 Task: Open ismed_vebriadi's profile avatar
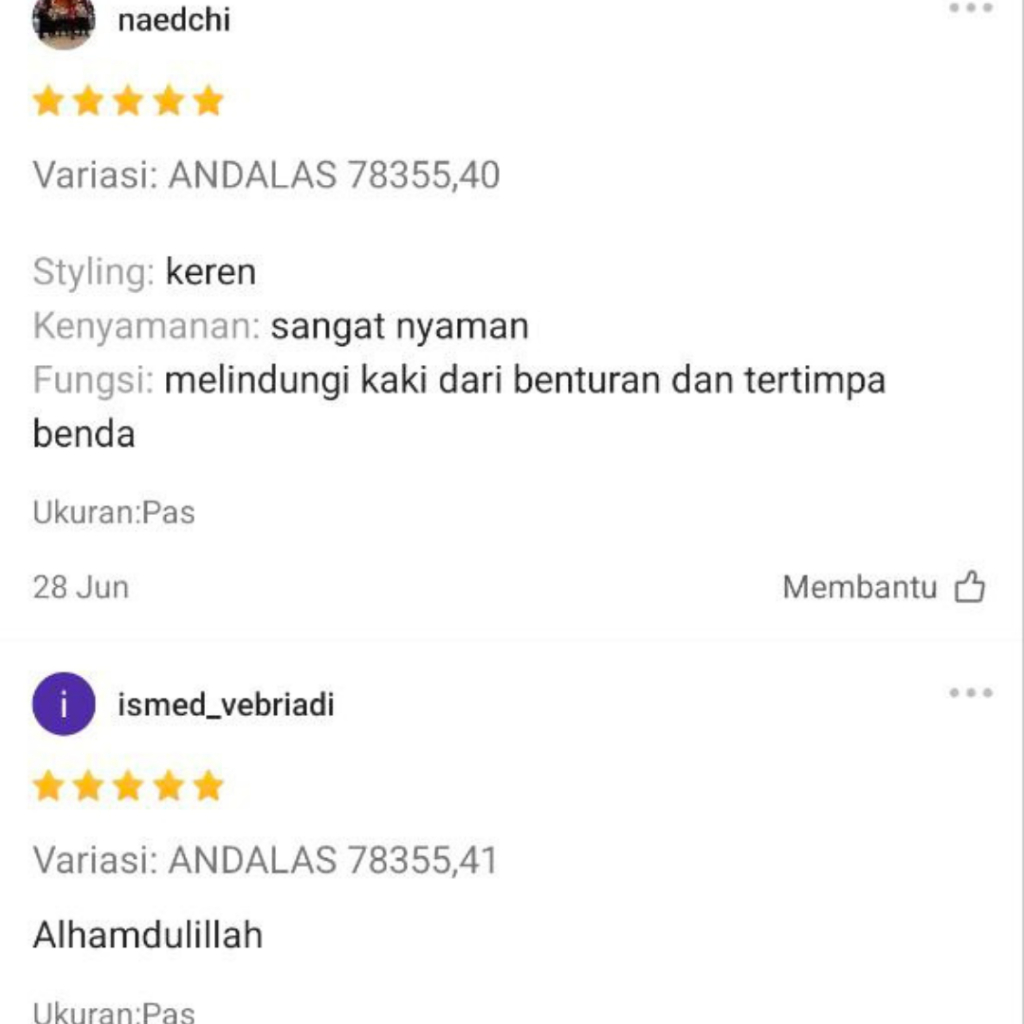[64, 704]
